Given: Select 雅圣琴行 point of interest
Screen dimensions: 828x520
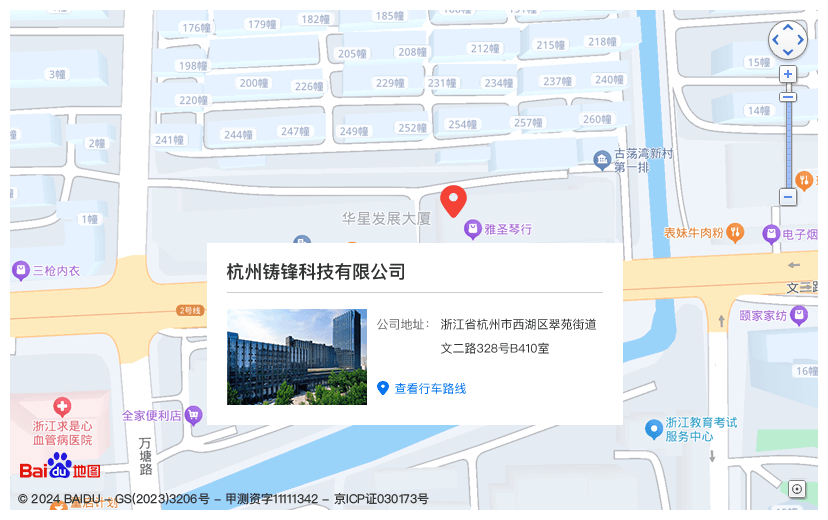Looking at the screenshot, I should click(473, 230).
